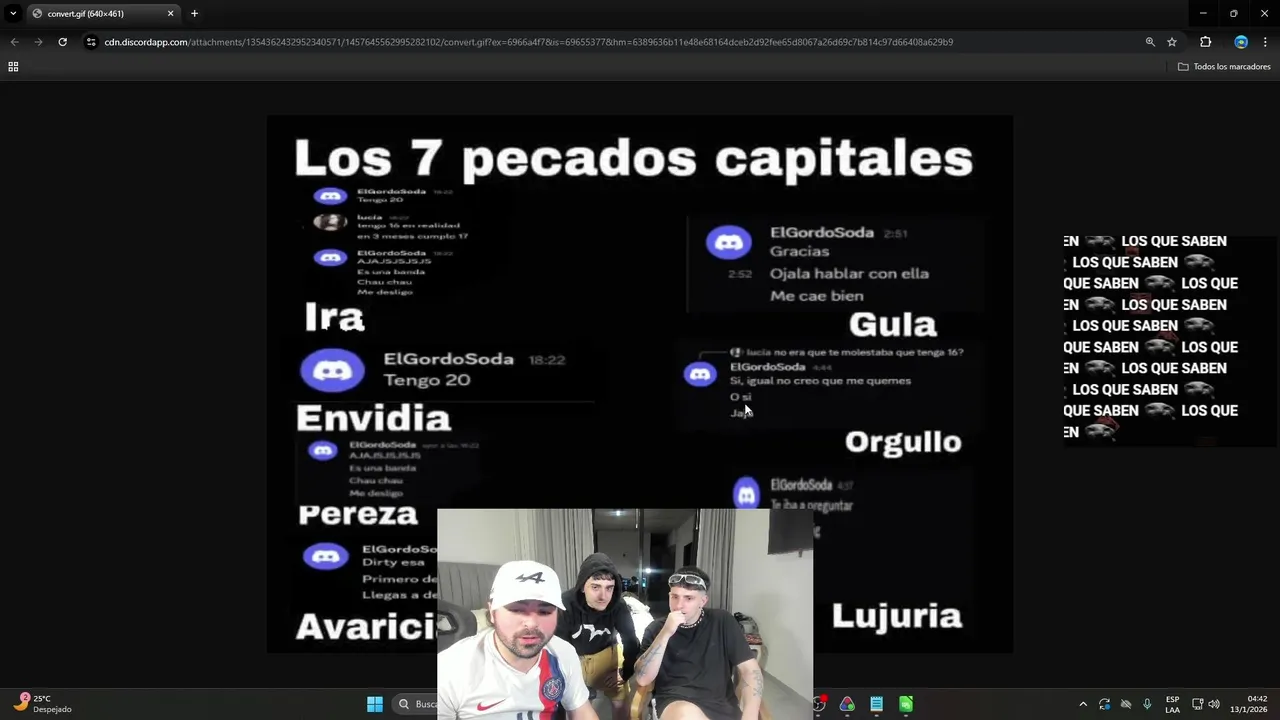The width and height of the screenshot is (1280, 720).
Task: Show hidden system tray icons
Action: tap(1082, 704)
